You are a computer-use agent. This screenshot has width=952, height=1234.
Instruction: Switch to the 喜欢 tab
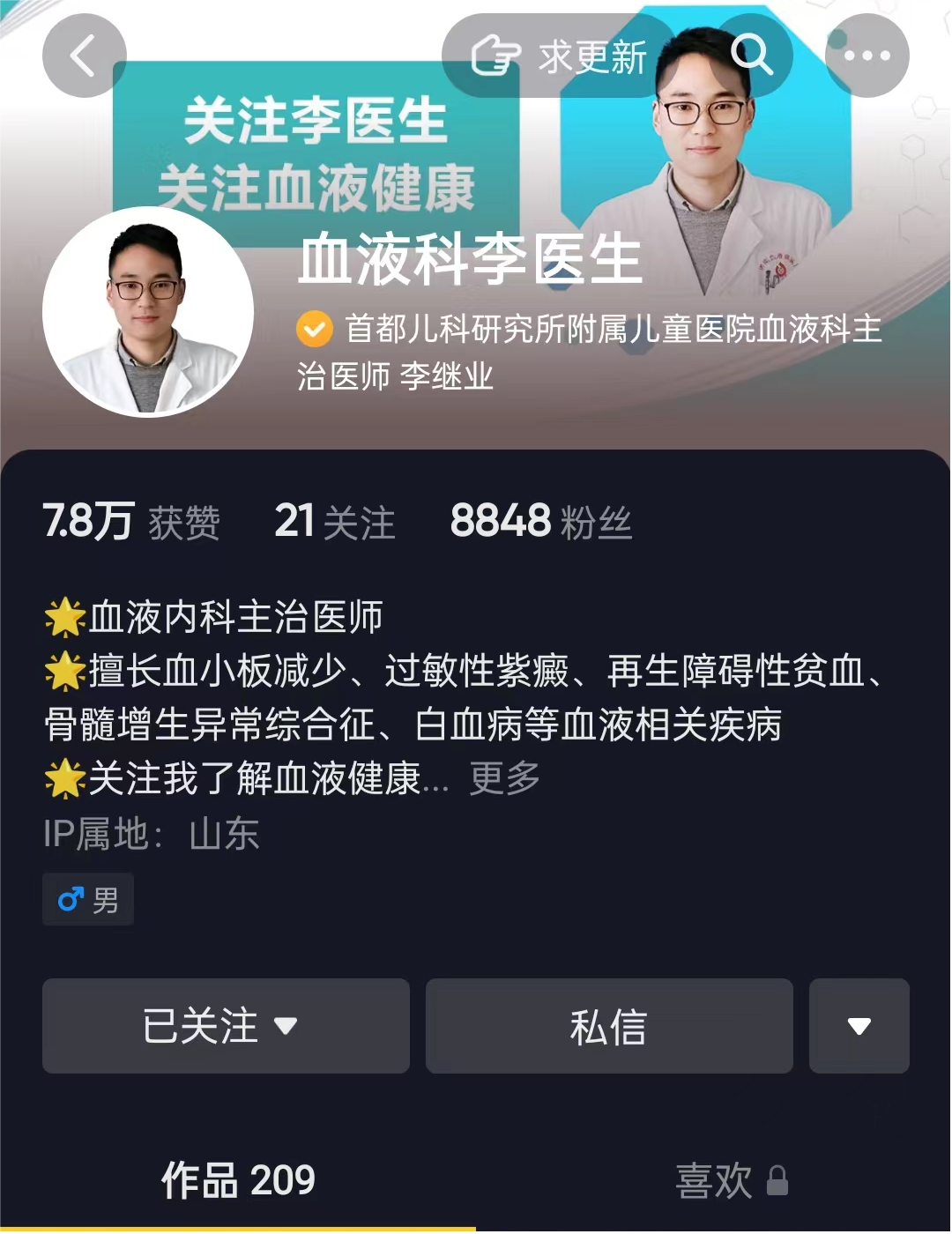tap(731, 1180)
